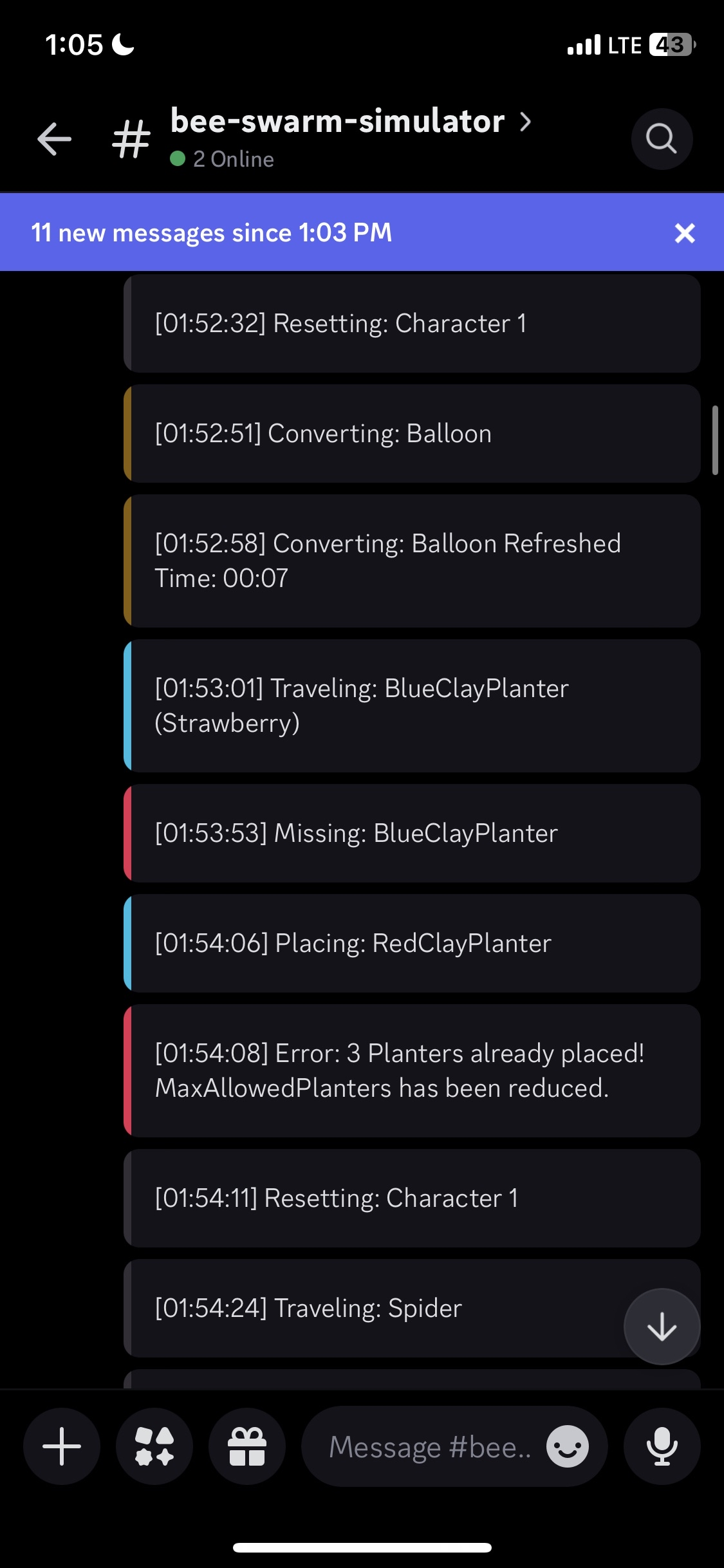This screenshot has height=1568, width=724.
Task: Record a voice message with microphone
Action: [x=662, y=1446]
